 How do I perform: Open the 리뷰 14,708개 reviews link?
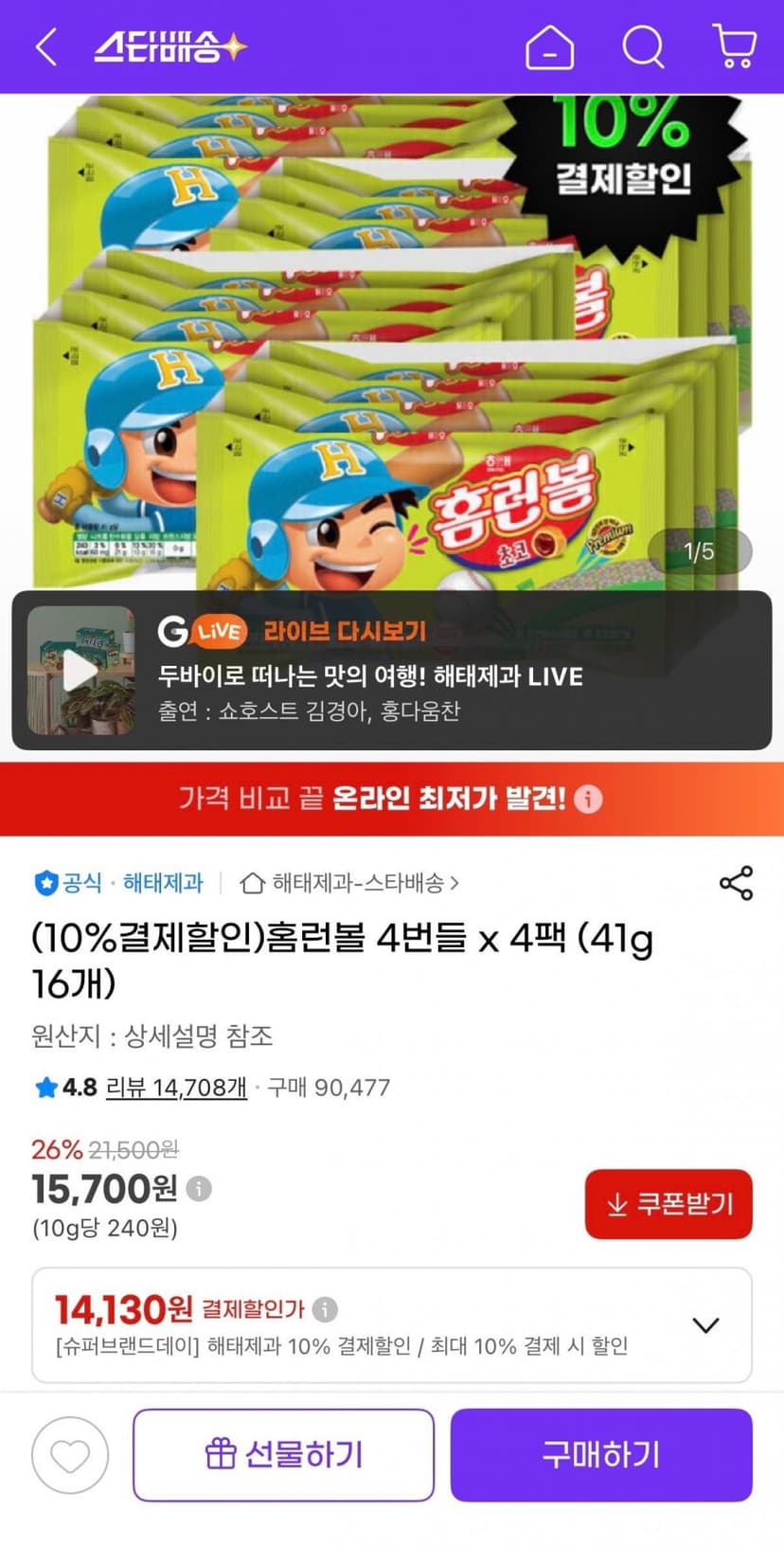pyautogui.click(x=176, y=1088)
